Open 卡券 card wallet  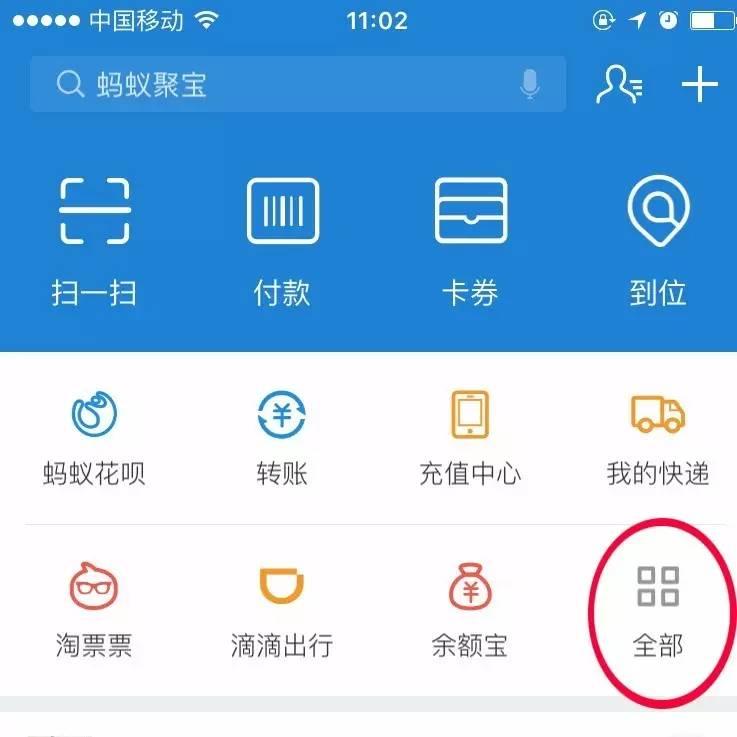tap(470, 240)
